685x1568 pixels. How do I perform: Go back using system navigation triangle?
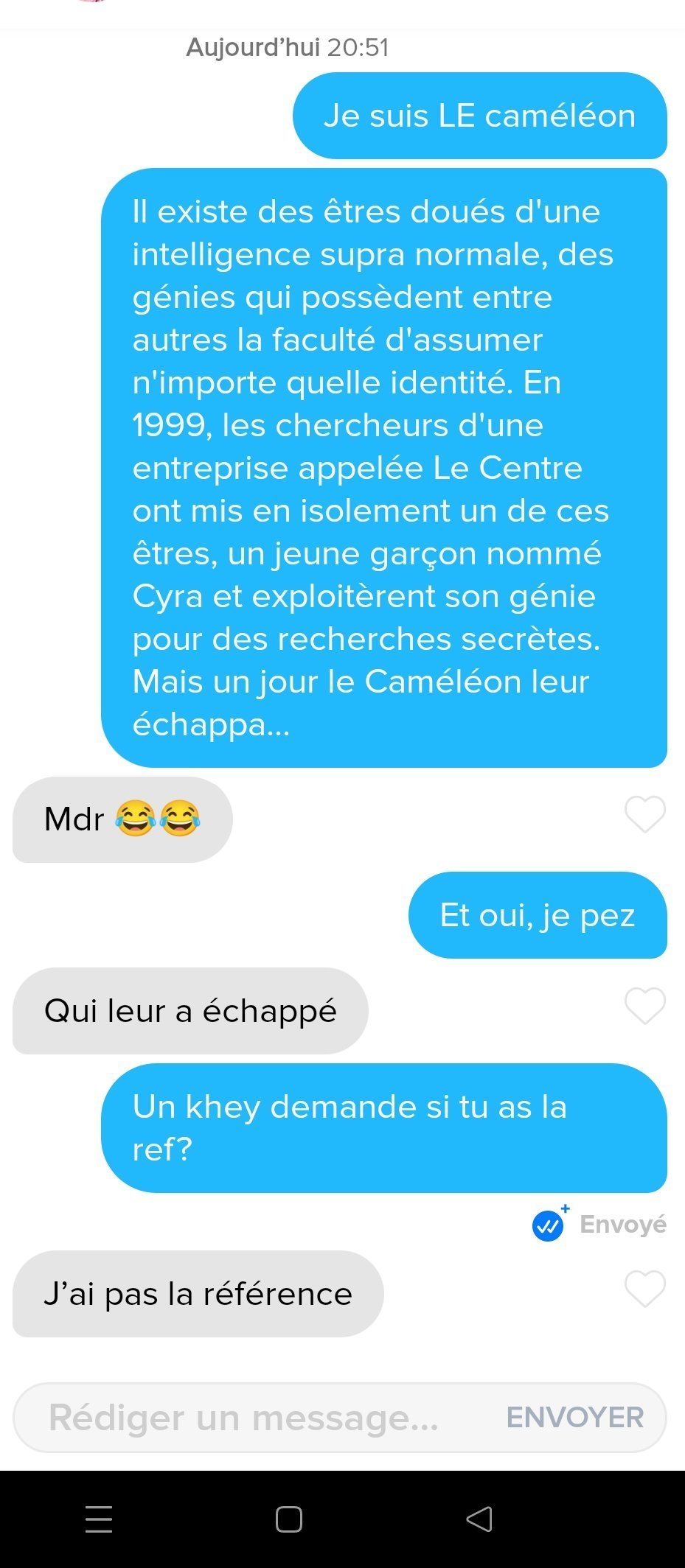point(479,1519)
